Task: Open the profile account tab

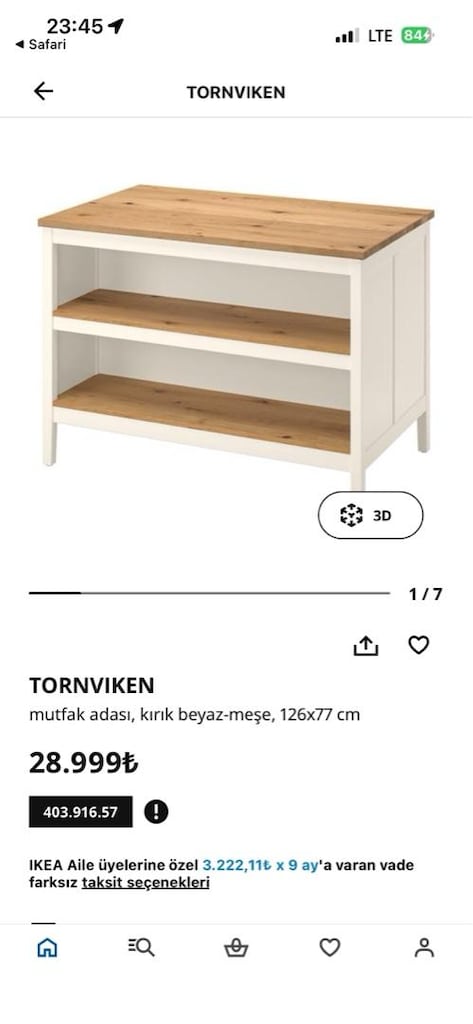Action: click(x=424, y=947)
